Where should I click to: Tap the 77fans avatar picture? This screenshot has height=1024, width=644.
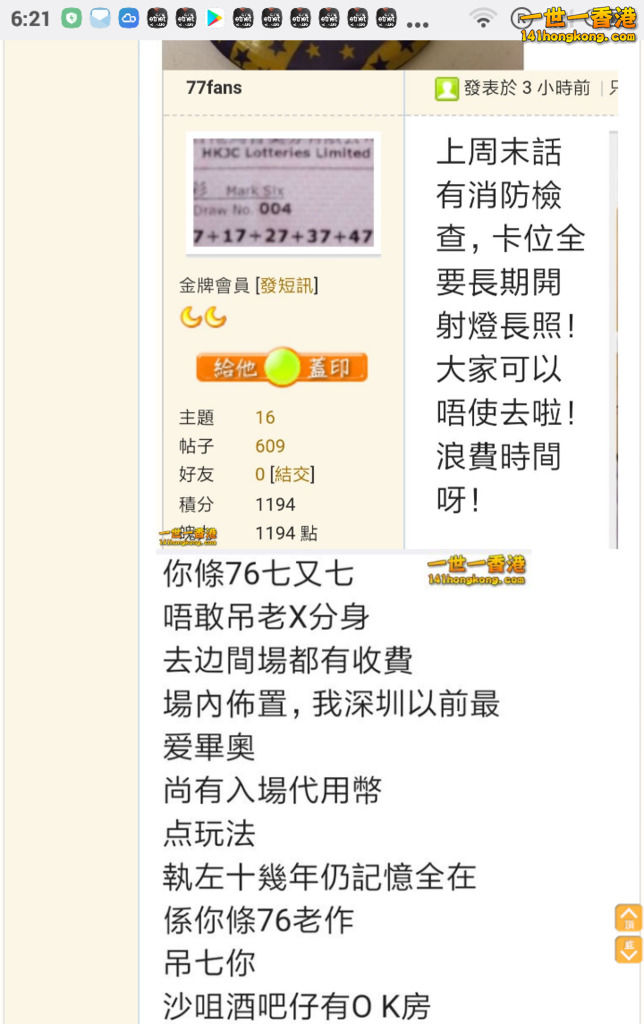[283, 193]
